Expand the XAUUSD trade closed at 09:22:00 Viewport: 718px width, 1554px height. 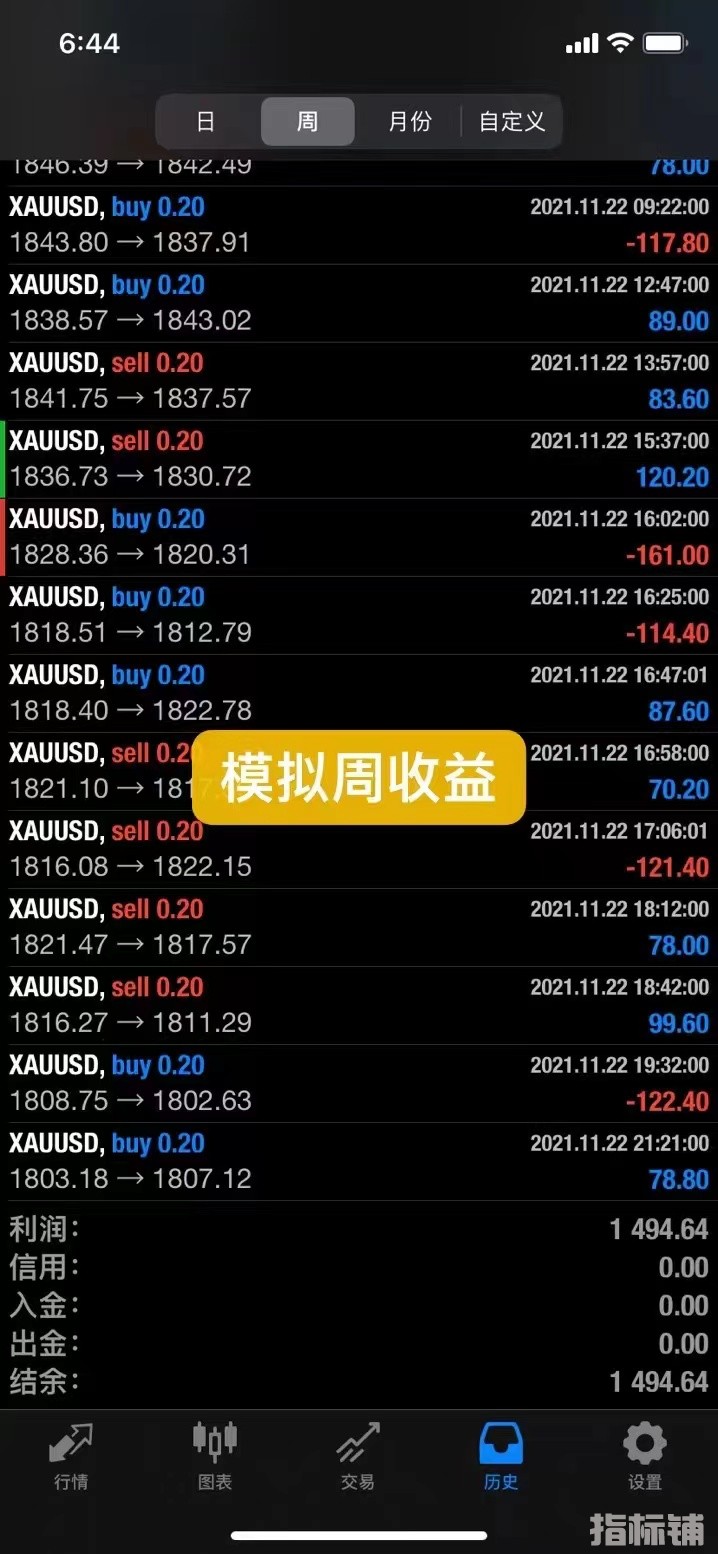[x=359, y=225]
